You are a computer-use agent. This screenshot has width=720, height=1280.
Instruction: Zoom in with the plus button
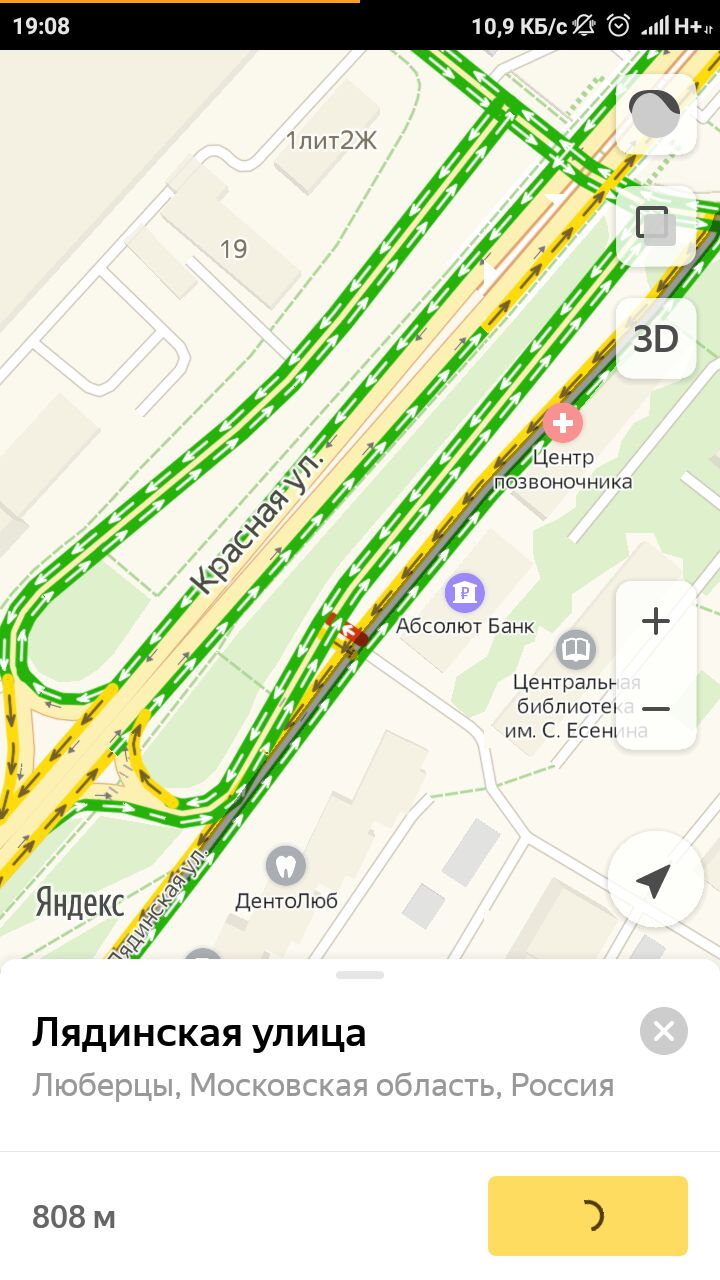[656, 622]
